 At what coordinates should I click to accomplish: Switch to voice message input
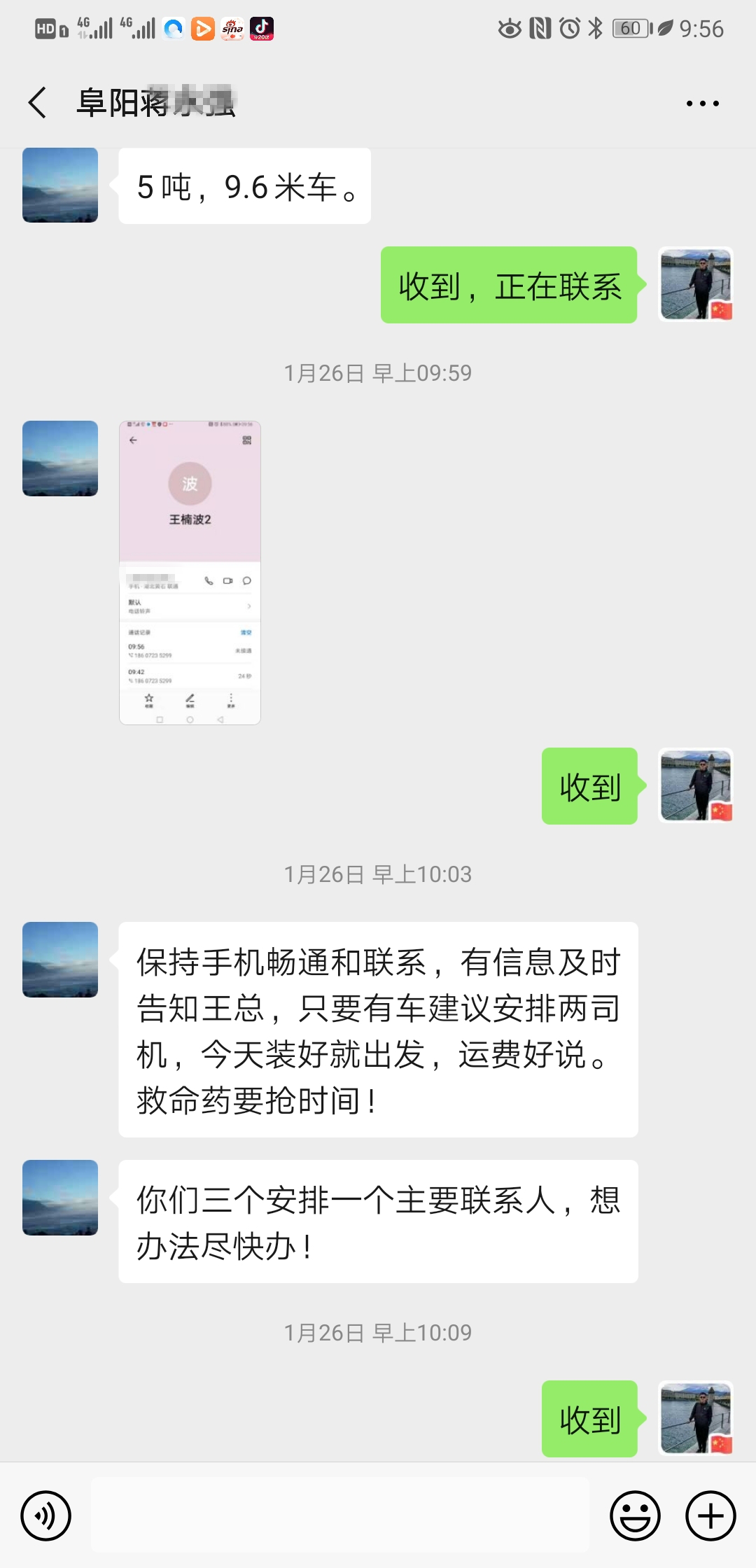[x=46, y=1515]
